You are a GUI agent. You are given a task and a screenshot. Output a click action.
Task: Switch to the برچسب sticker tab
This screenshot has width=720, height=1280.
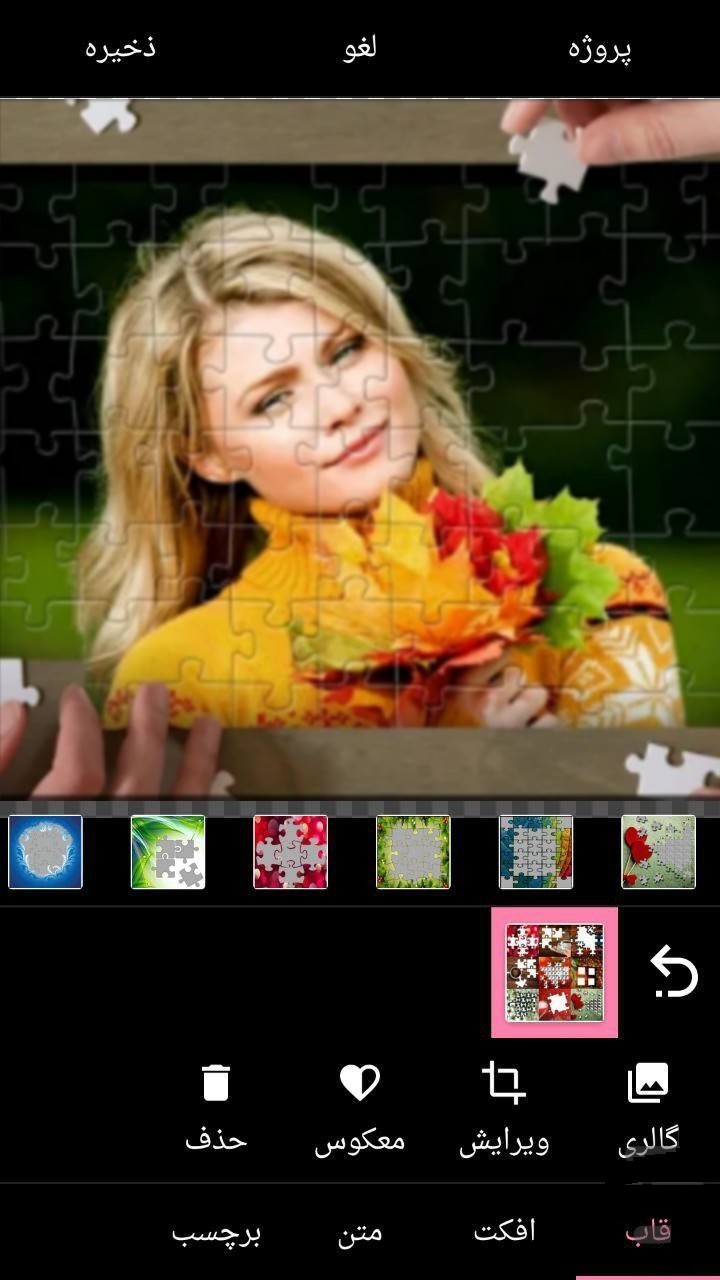click(216, 1233)
